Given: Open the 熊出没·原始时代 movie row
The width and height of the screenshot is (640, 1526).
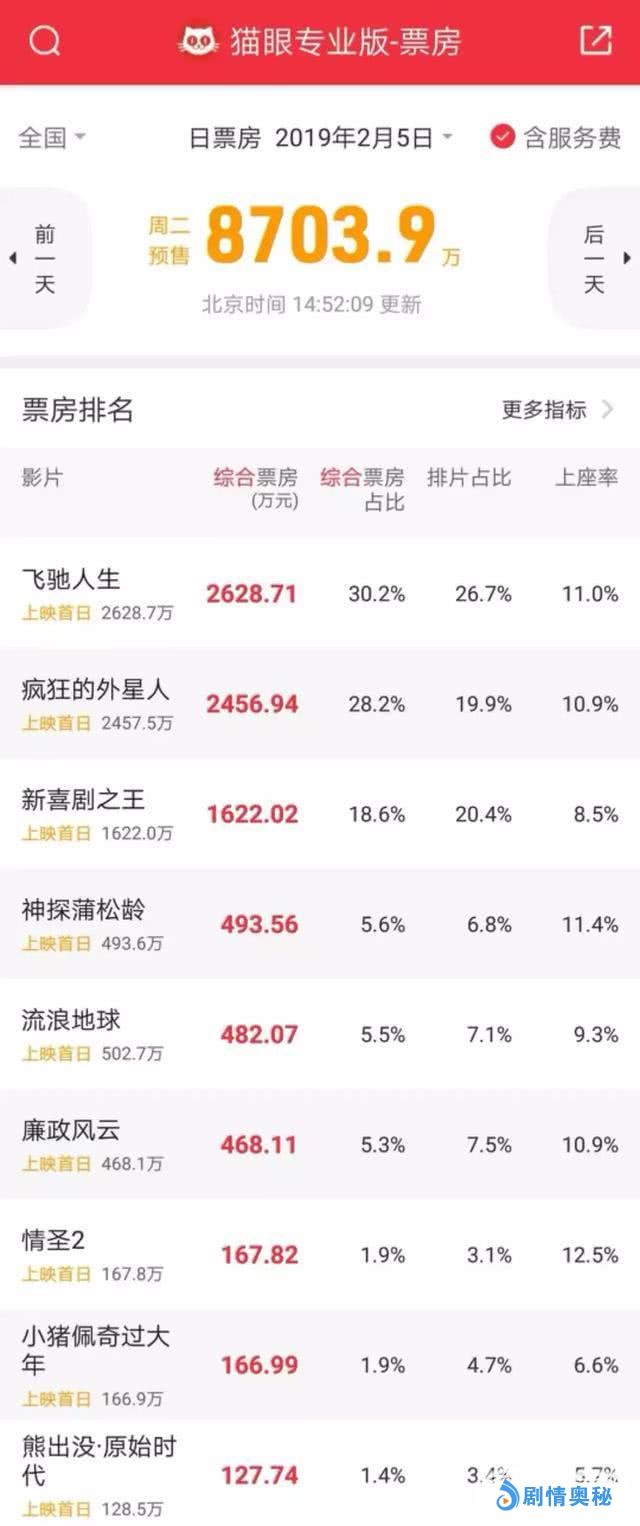Looking at the screenshot, I should pos(320,1474).
